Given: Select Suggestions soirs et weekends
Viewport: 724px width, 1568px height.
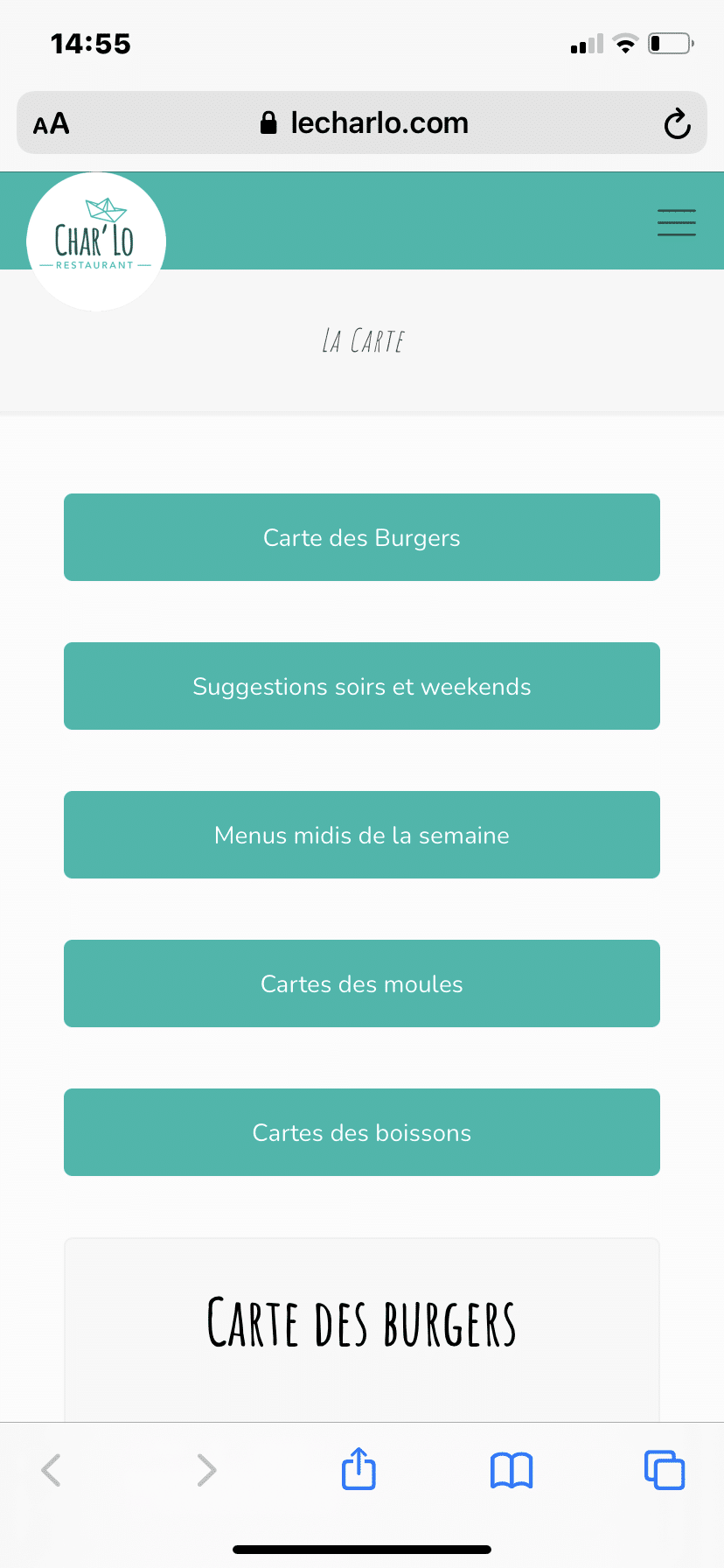Looking at the screenshot, I should pyautogui.click(x=362, y=686).
